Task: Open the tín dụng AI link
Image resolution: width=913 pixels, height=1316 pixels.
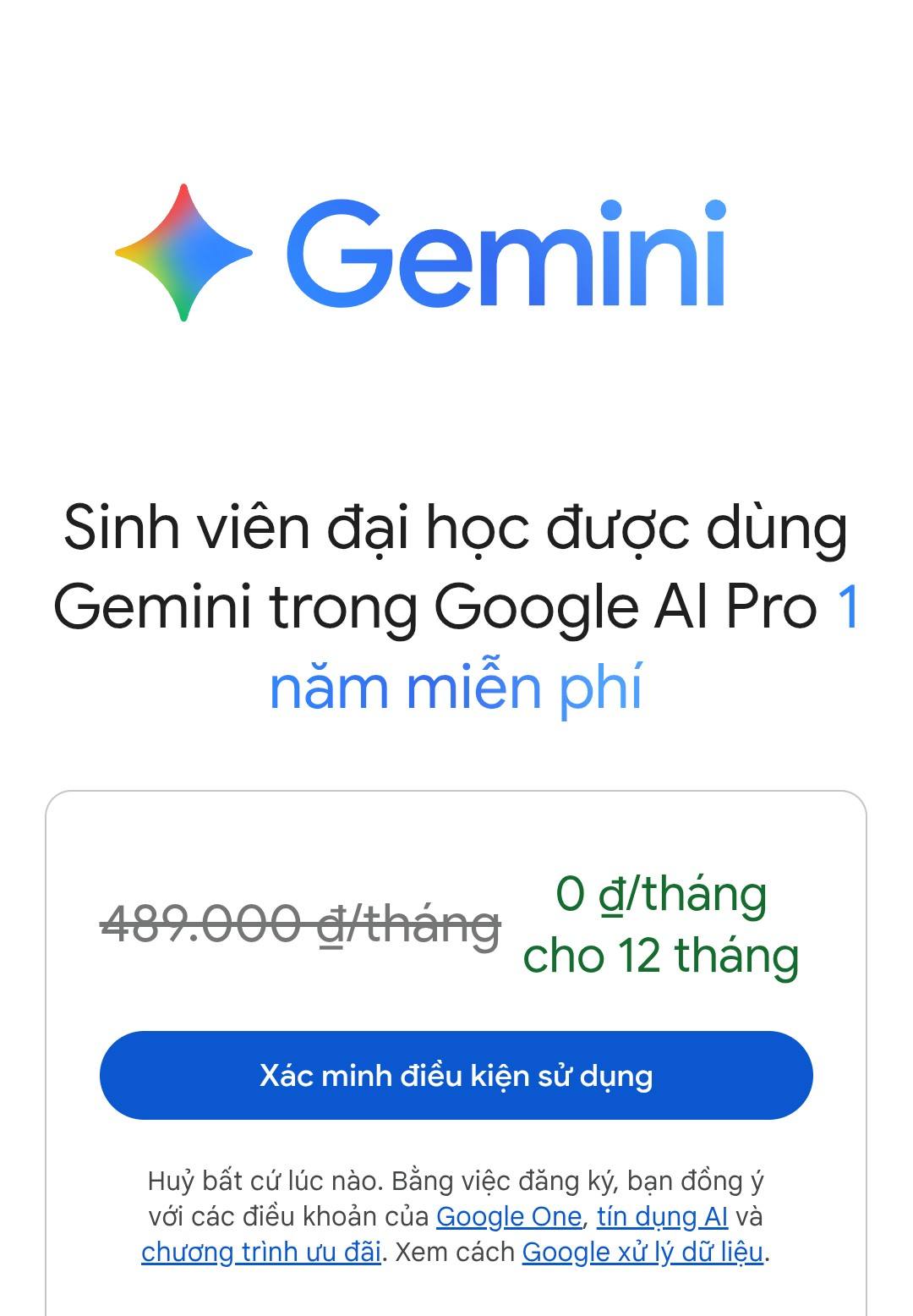Action: coord(662,1216)
